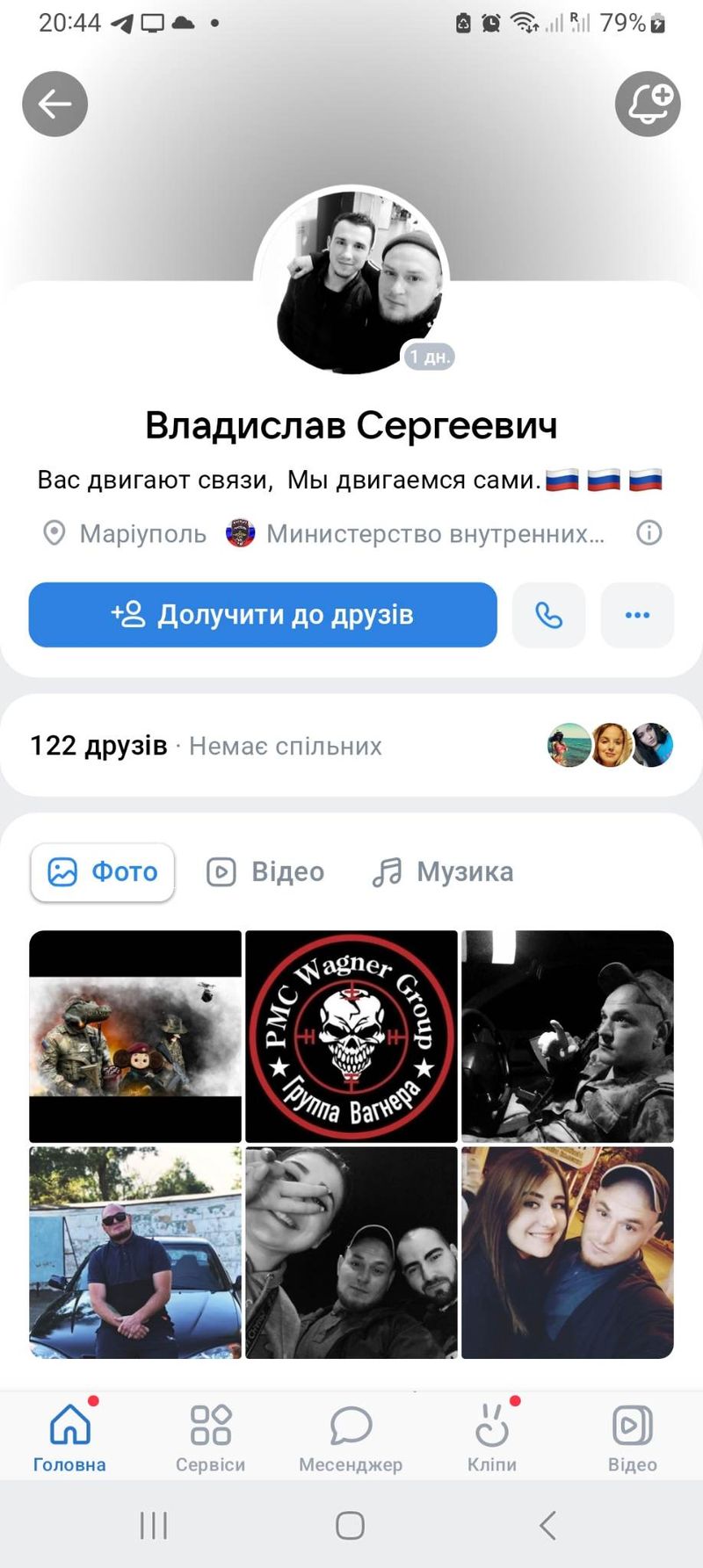Switch to the Відео tab

[264, 871]
